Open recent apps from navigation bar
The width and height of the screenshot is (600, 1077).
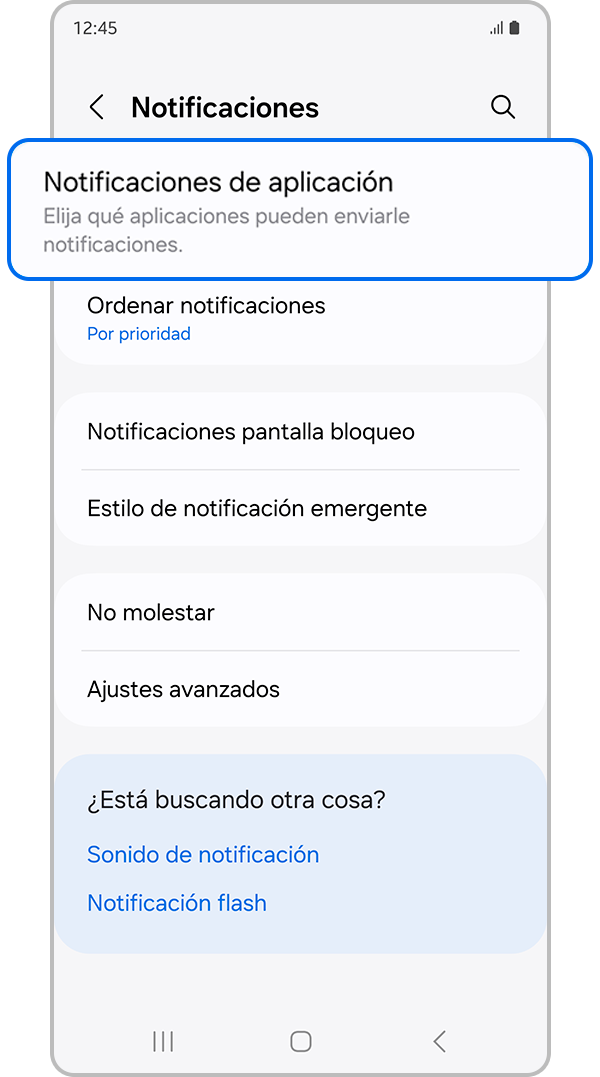tap(163, 1041)
